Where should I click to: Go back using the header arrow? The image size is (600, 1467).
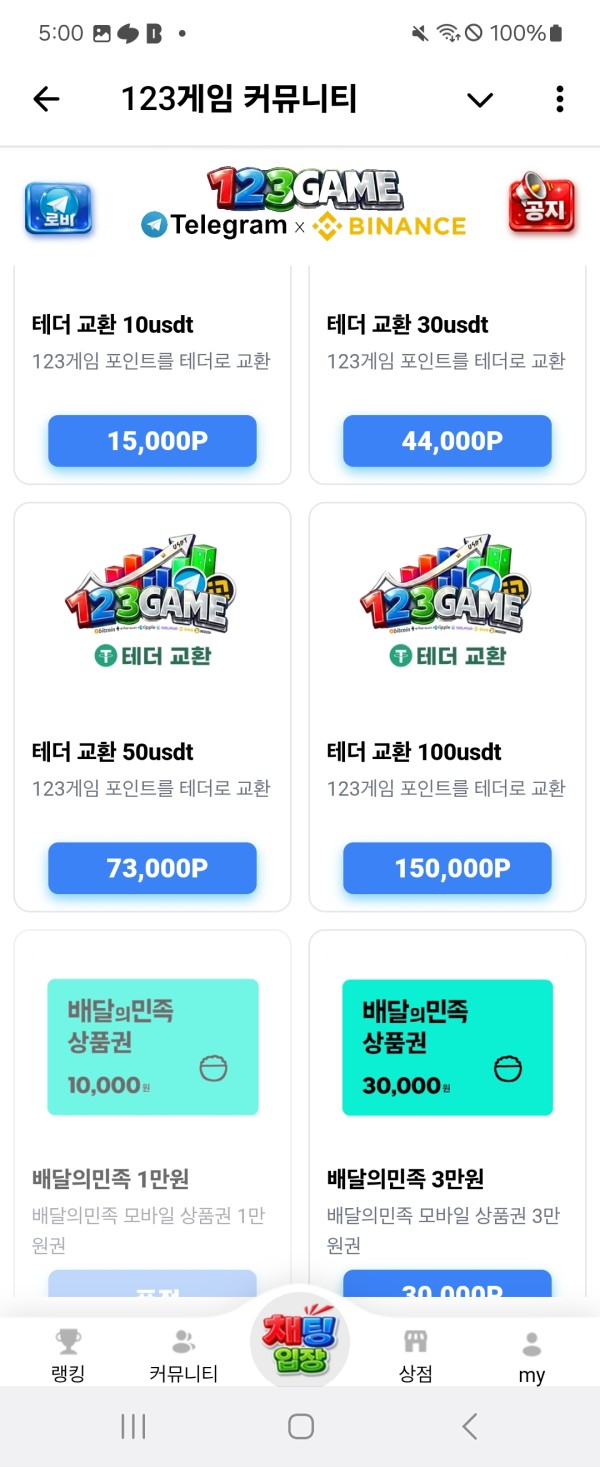click(x=47, y=99)
